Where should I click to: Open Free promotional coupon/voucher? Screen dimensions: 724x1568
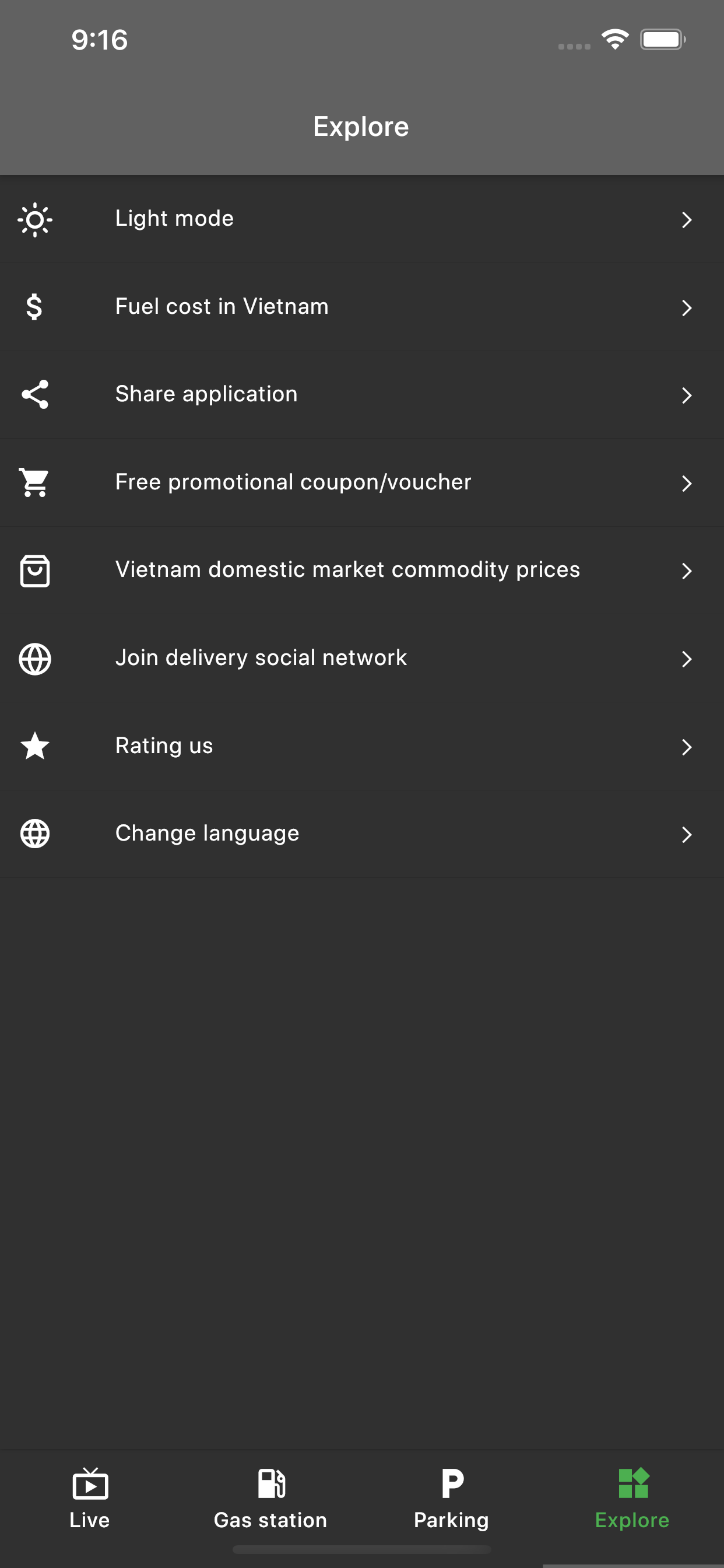coord(362,482)
